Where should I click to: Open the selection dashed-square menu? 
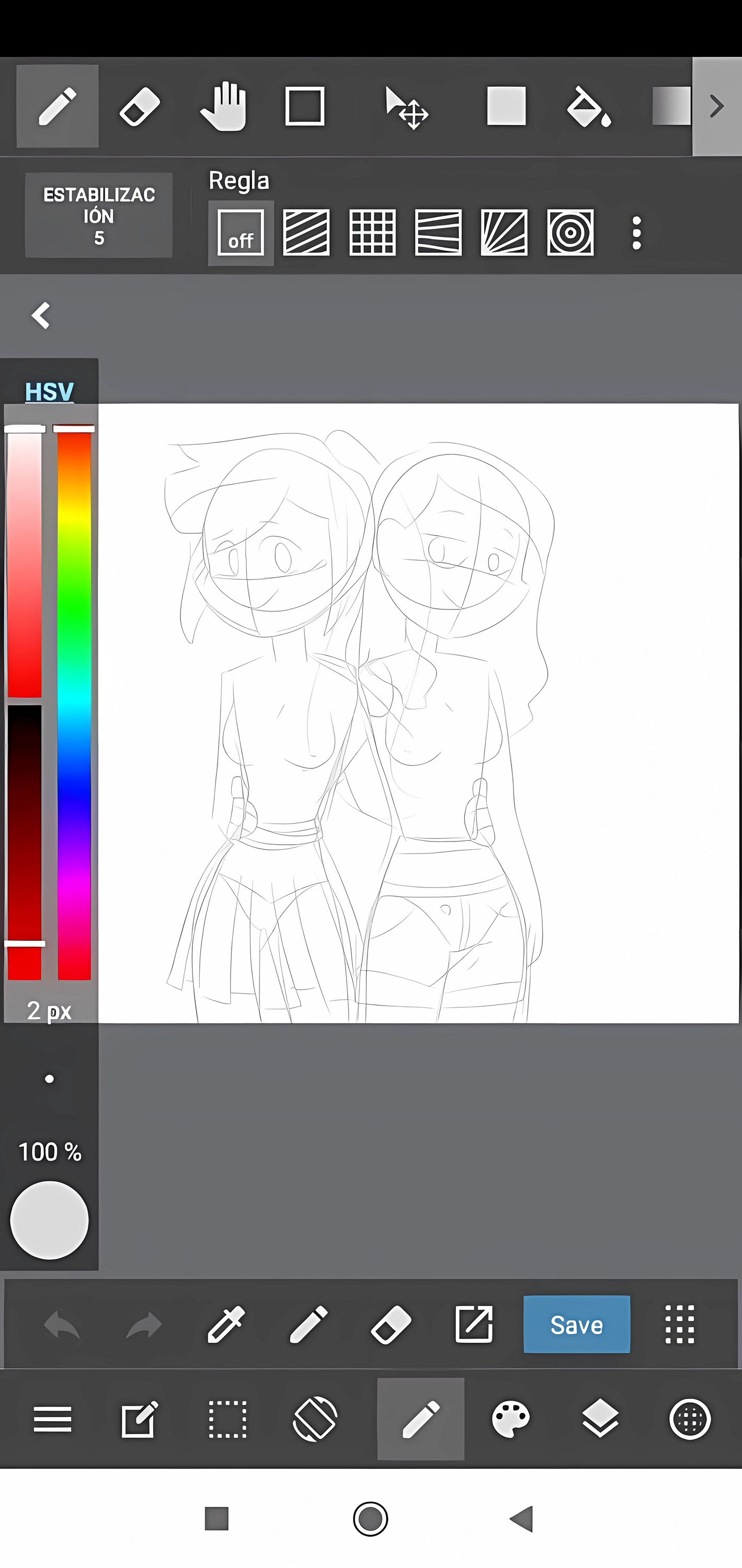(227, 1420)
